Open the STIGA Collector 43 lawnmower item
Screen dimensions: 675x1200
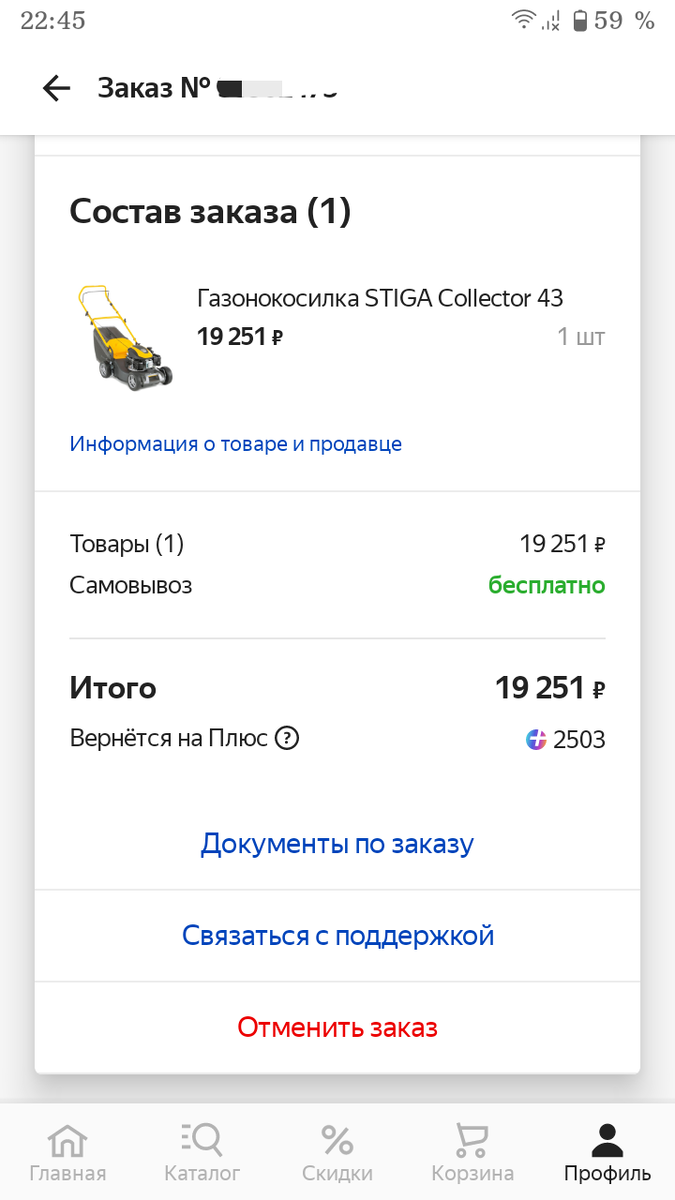(x=380, y=298)
